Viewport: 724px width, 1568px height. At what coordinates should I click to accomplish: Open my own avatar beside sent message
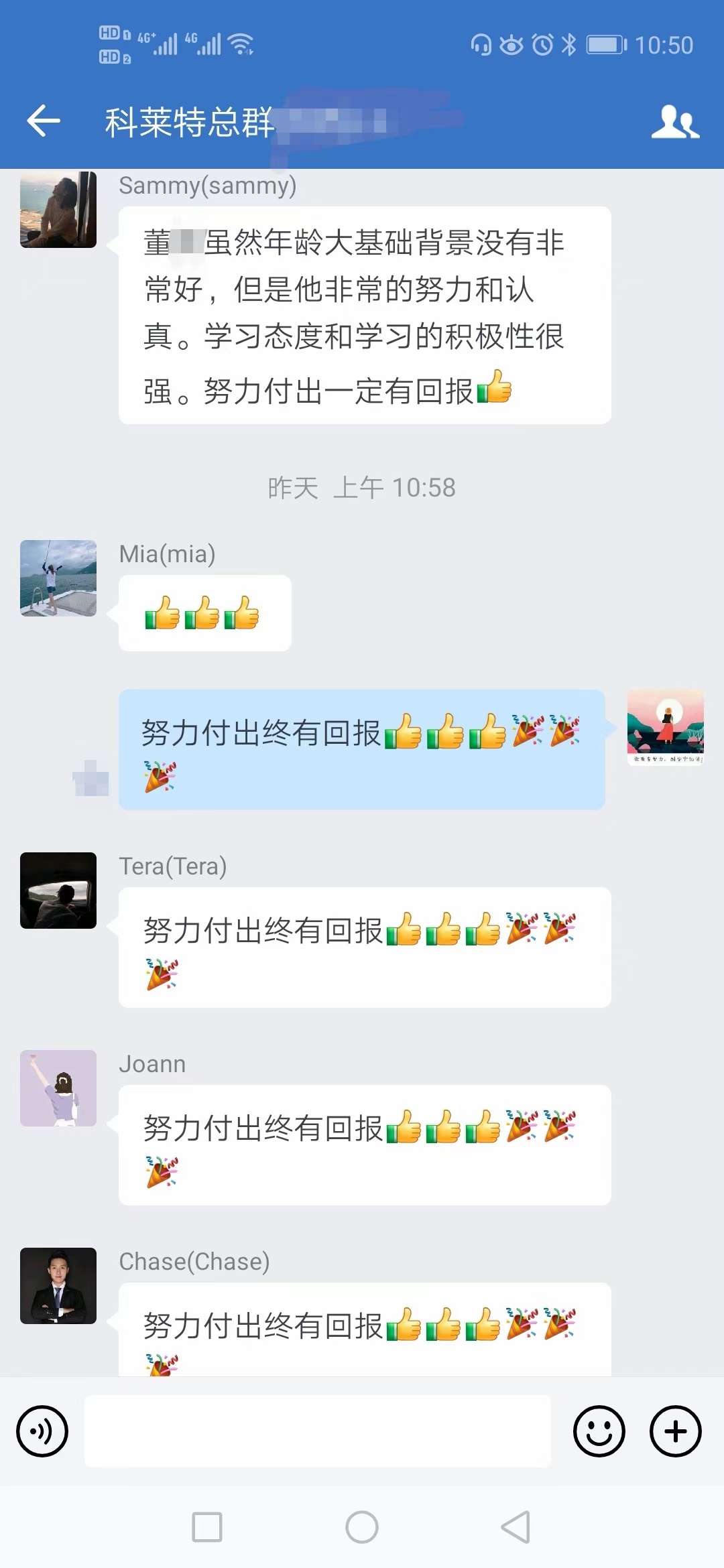[665, 728]
